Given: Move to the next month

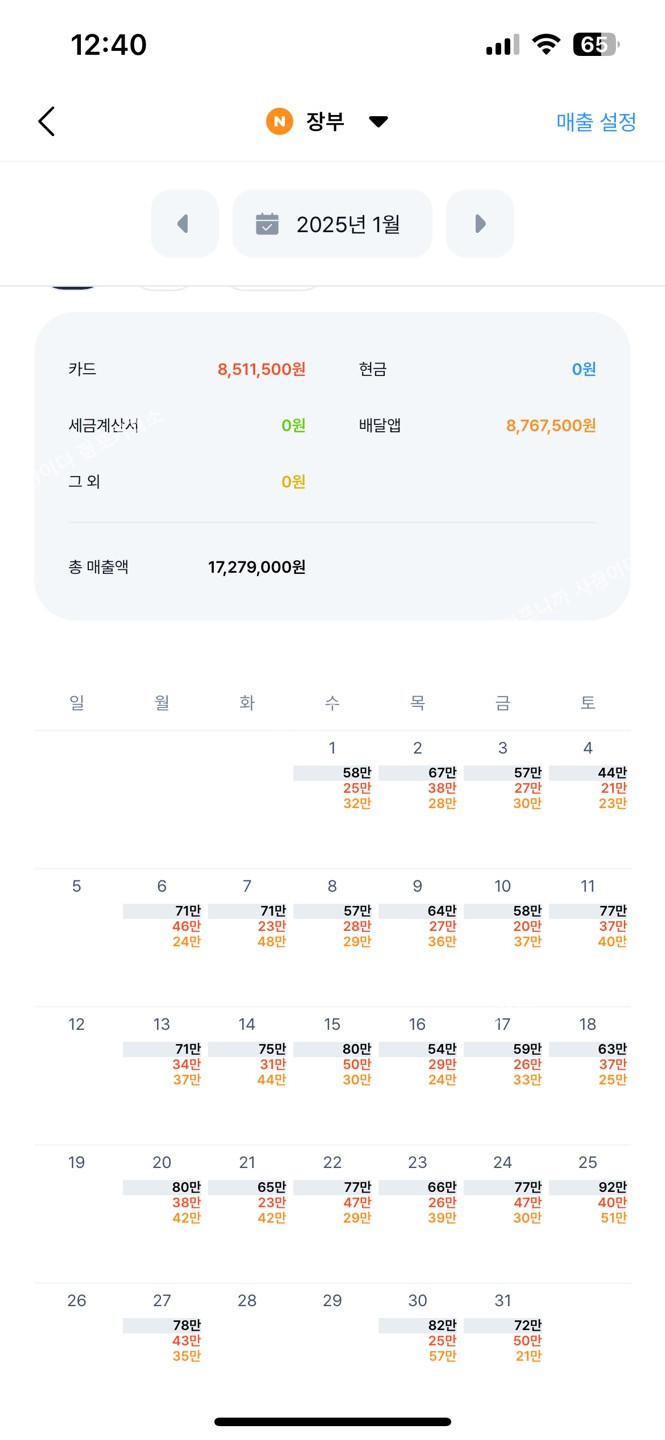Looking at the screenshot, I should pos(480,224).
